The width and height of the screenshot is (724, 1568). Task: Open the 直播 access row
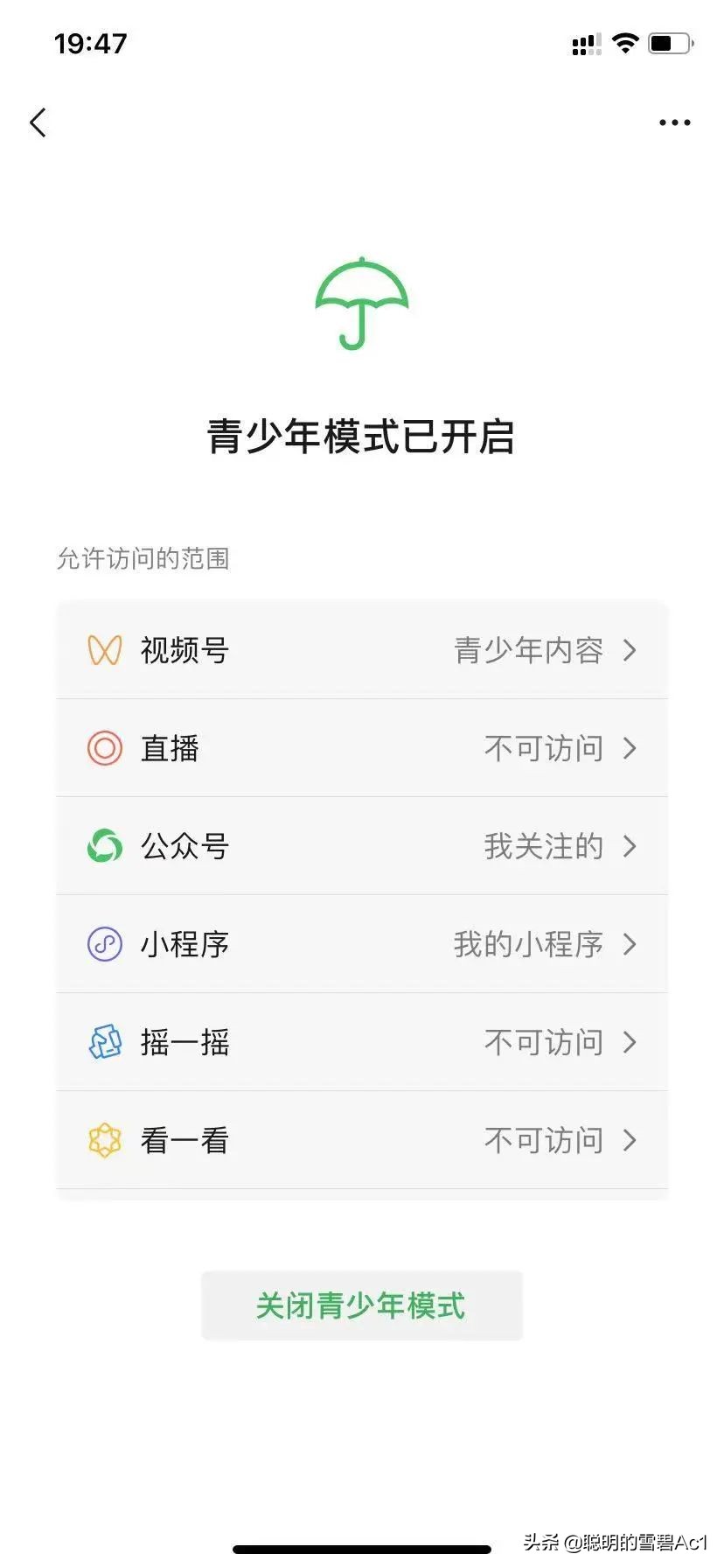tap(362, 748)
